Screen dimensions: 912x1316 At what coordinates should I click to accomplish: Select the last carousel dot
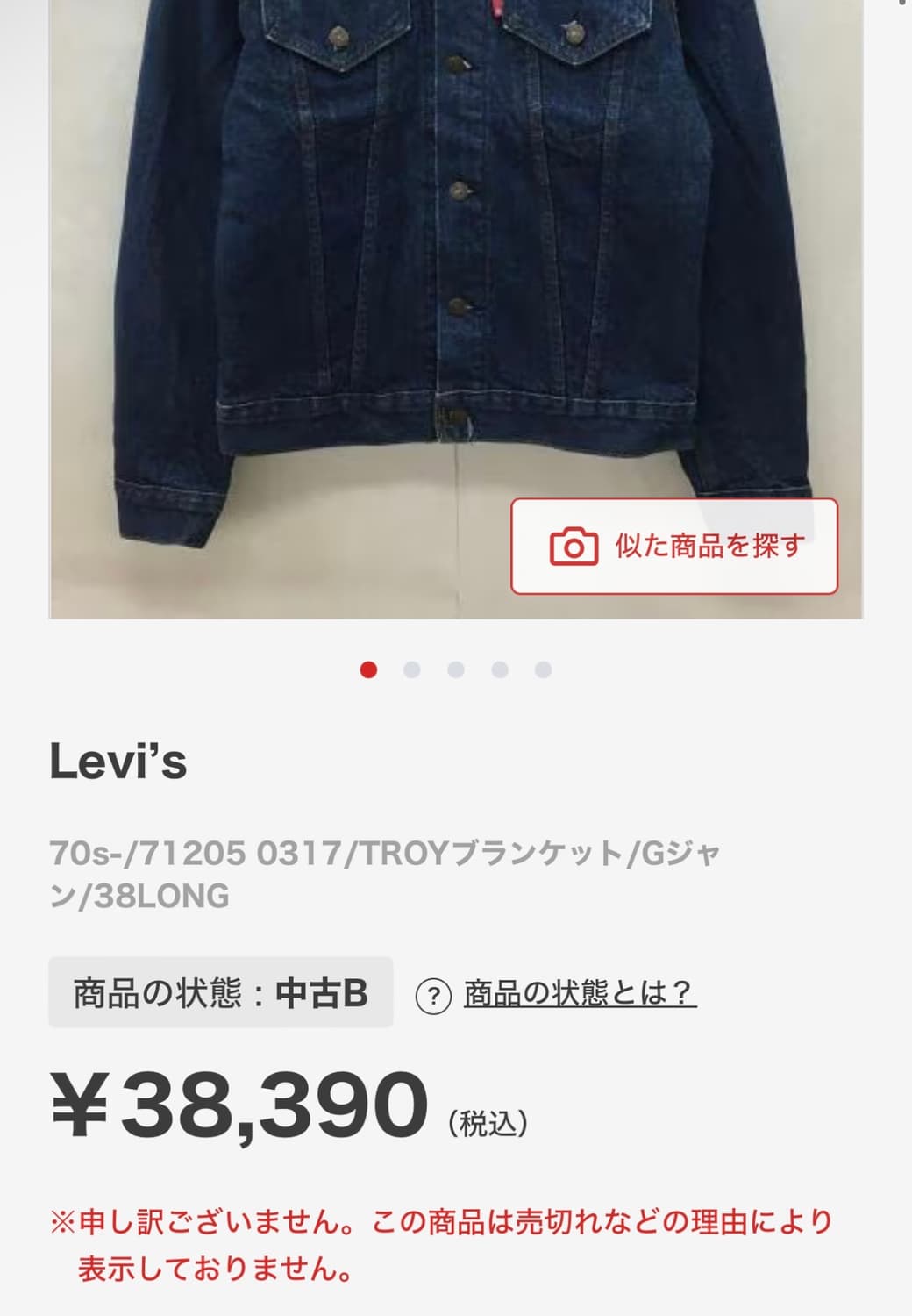(544, 669)
